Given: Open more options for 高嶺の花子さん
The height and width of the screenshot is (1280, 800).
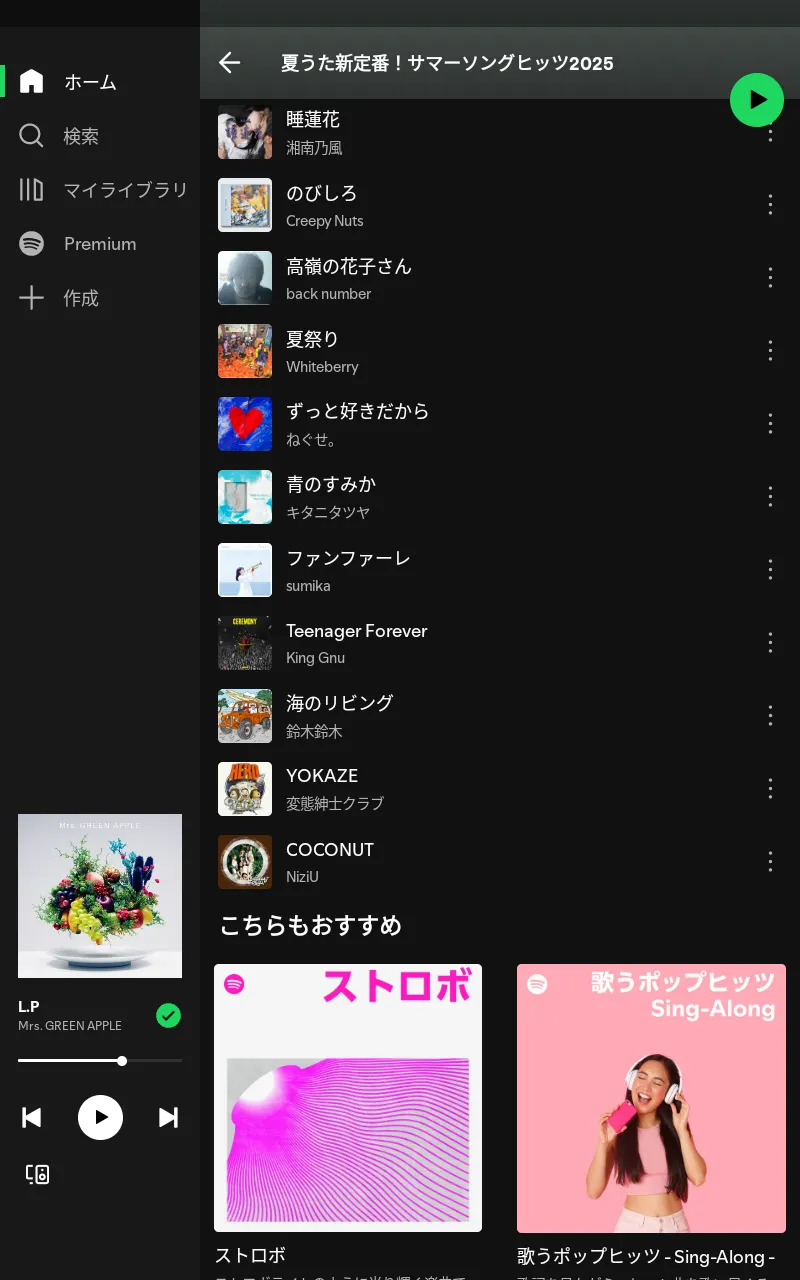Looking at the screenshot, I should tap(770, 278).
